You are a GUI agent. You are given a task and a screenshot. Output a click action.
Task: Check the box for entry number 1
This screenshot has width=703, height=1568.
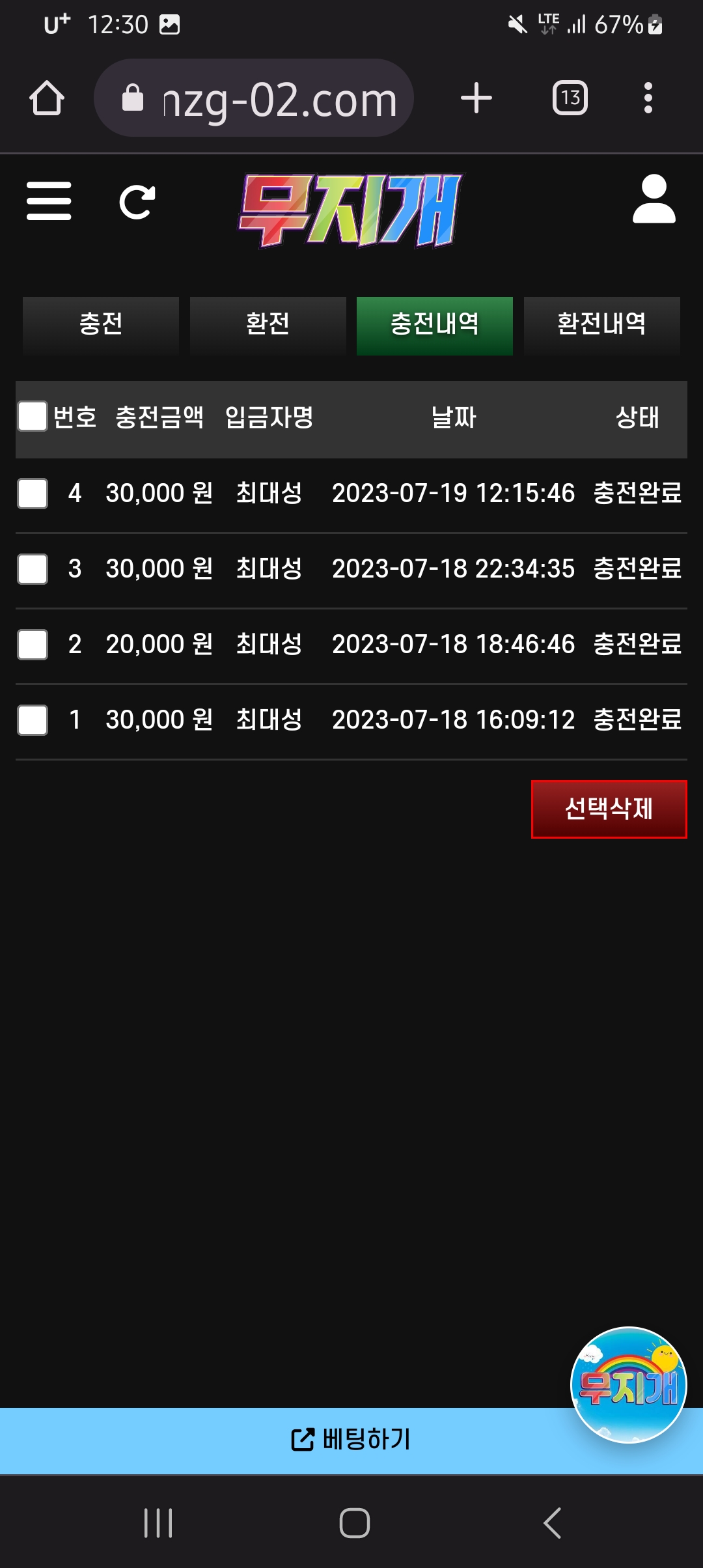(33, 720)
